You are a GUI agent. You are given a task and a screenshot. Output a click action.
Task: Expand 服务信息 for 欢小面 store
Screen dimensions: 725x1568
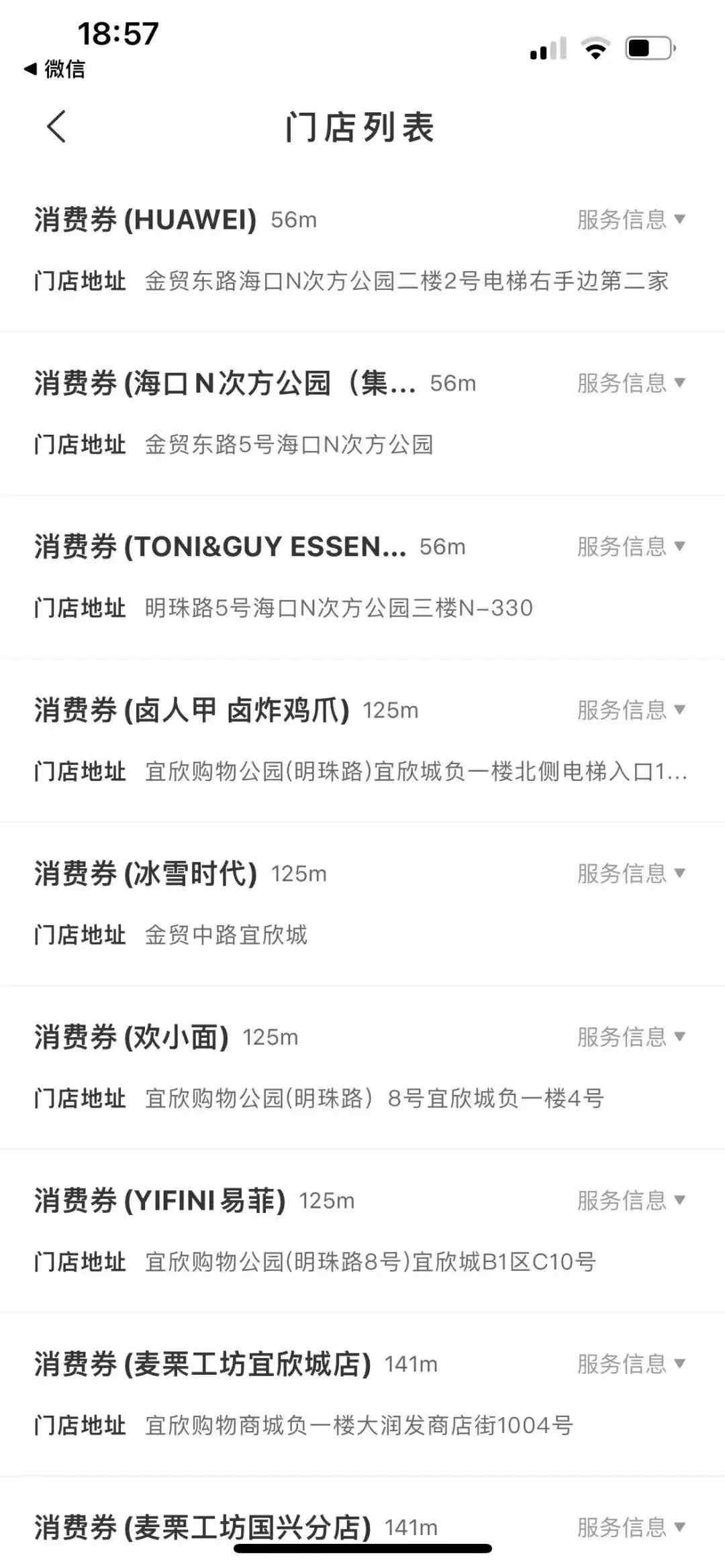tap(630, 1037)
